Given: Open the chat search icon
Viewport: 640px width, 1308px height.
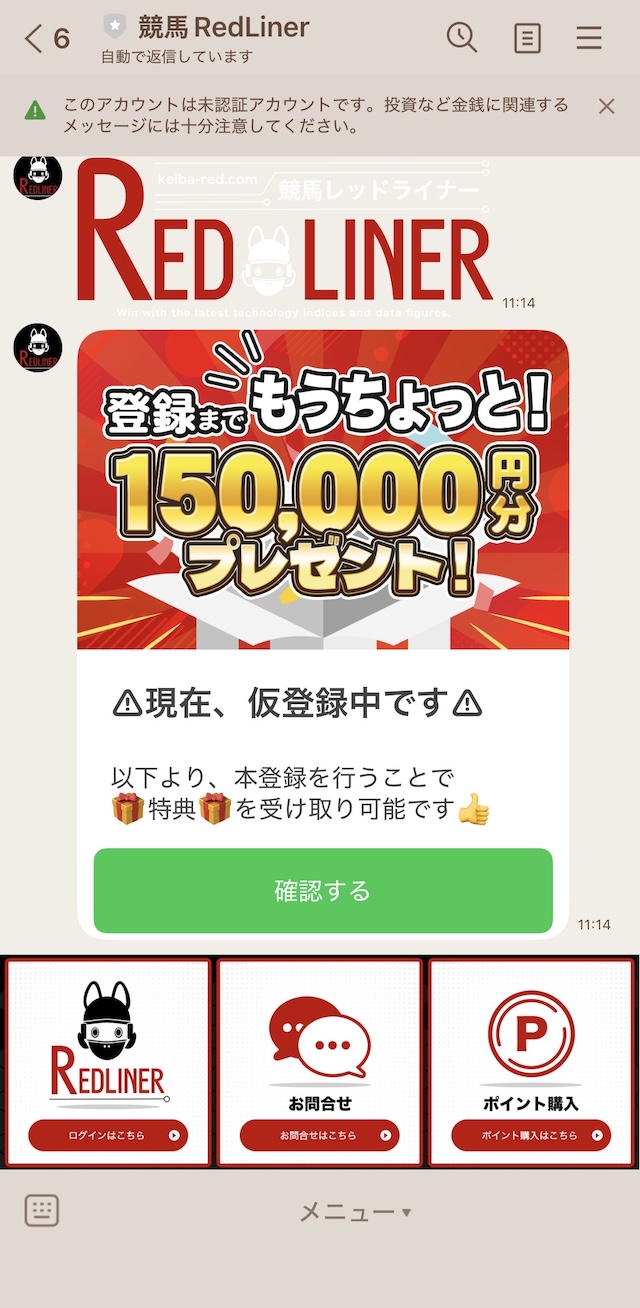Looking at the screenshot, I should coord(461,38).
